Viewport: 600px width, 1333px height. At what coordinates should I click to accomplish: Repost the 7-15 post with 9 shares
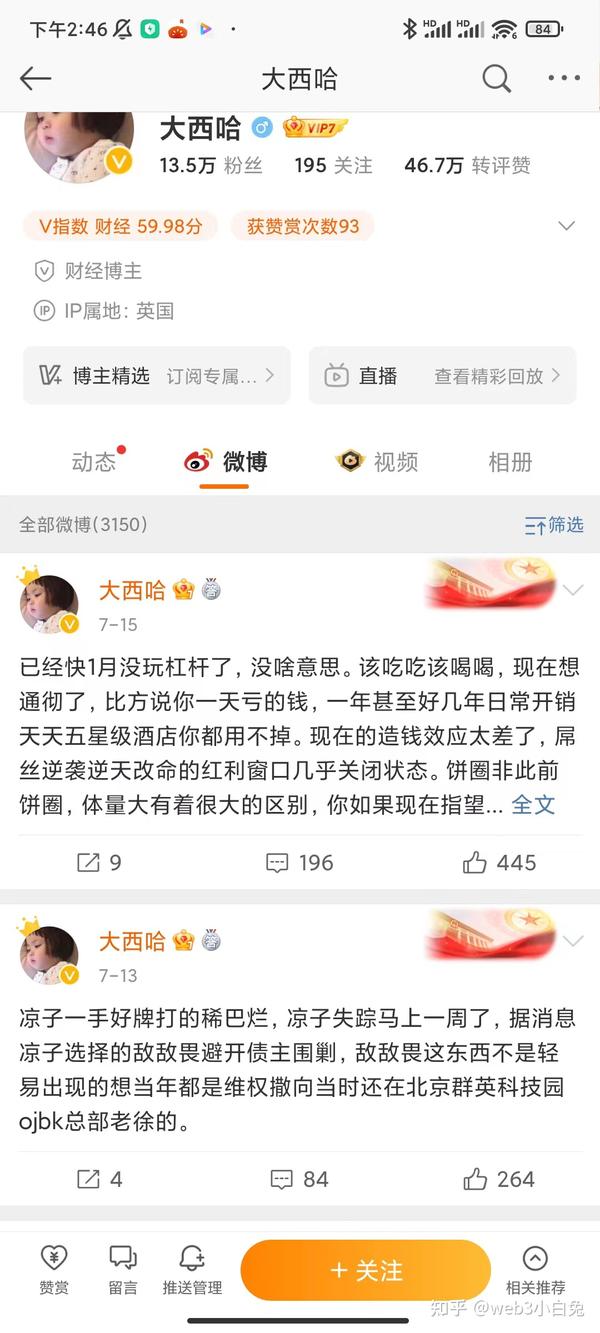tap(99, 863)
